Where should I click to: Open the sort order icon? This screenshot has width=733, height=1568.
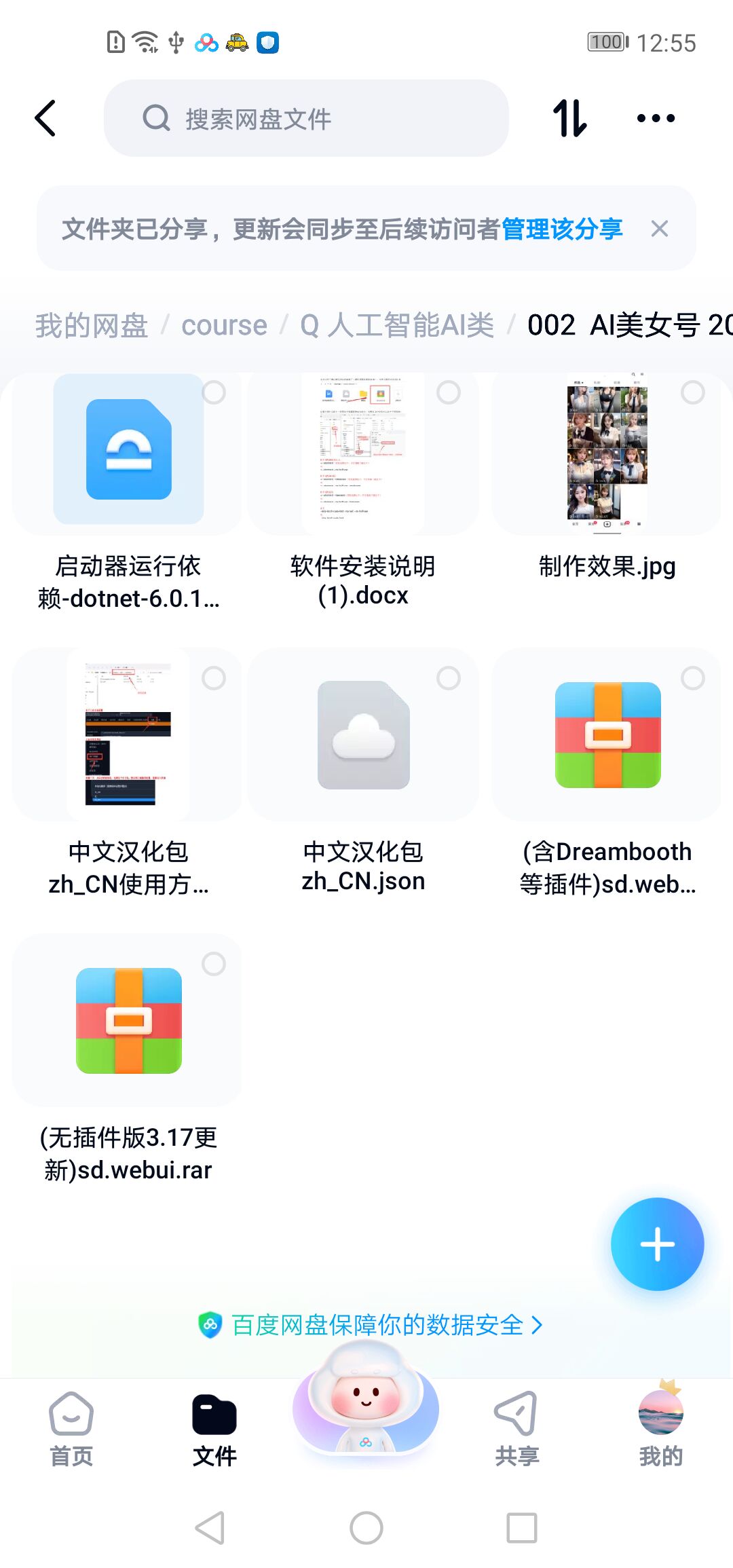pyautogui.click(x=569, y=118)
